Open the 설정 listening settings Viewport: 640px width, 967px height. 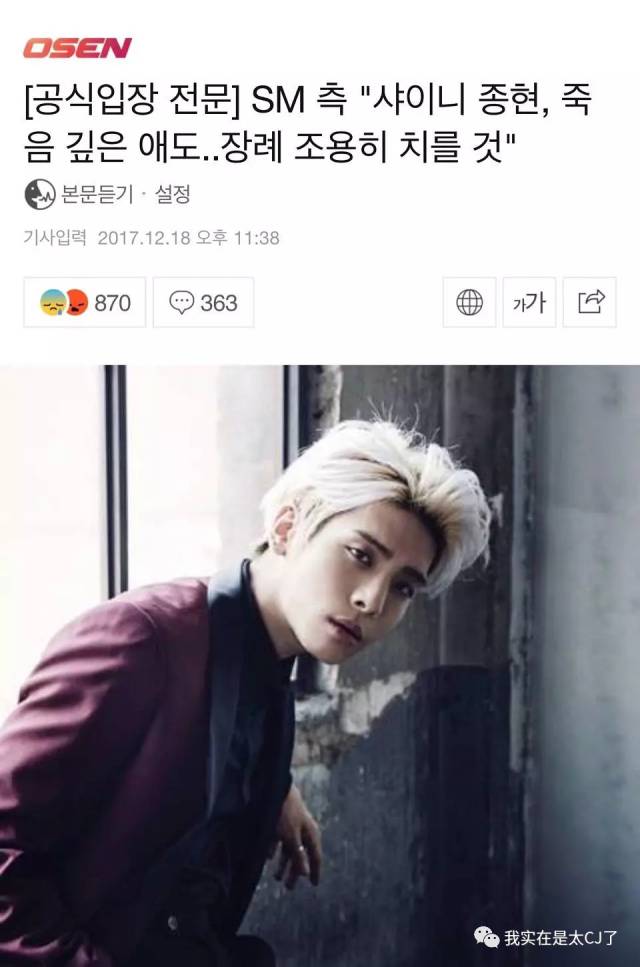point(173,195)
